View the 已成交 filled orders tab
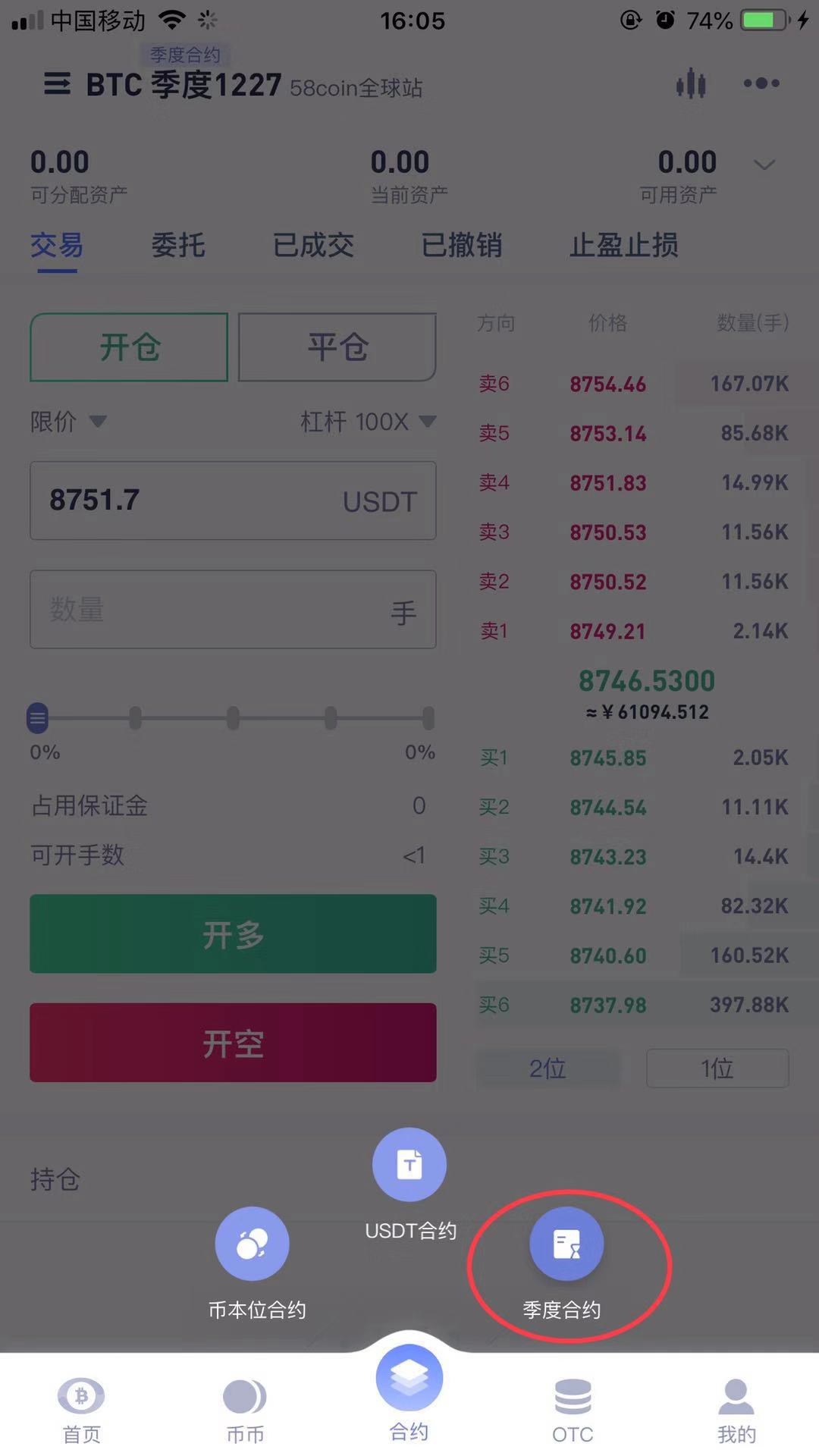 pos(313,245)
